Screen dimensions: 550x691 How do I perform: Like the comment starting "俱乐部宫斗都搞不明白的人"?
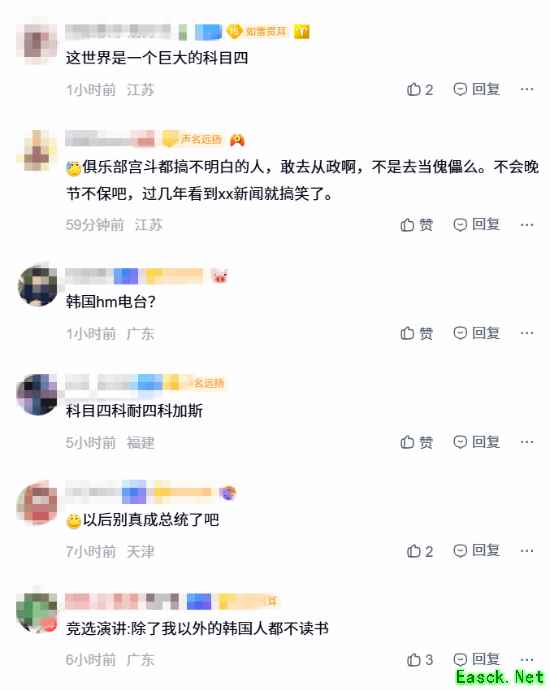pyautogui.click(x=416, y=225)
